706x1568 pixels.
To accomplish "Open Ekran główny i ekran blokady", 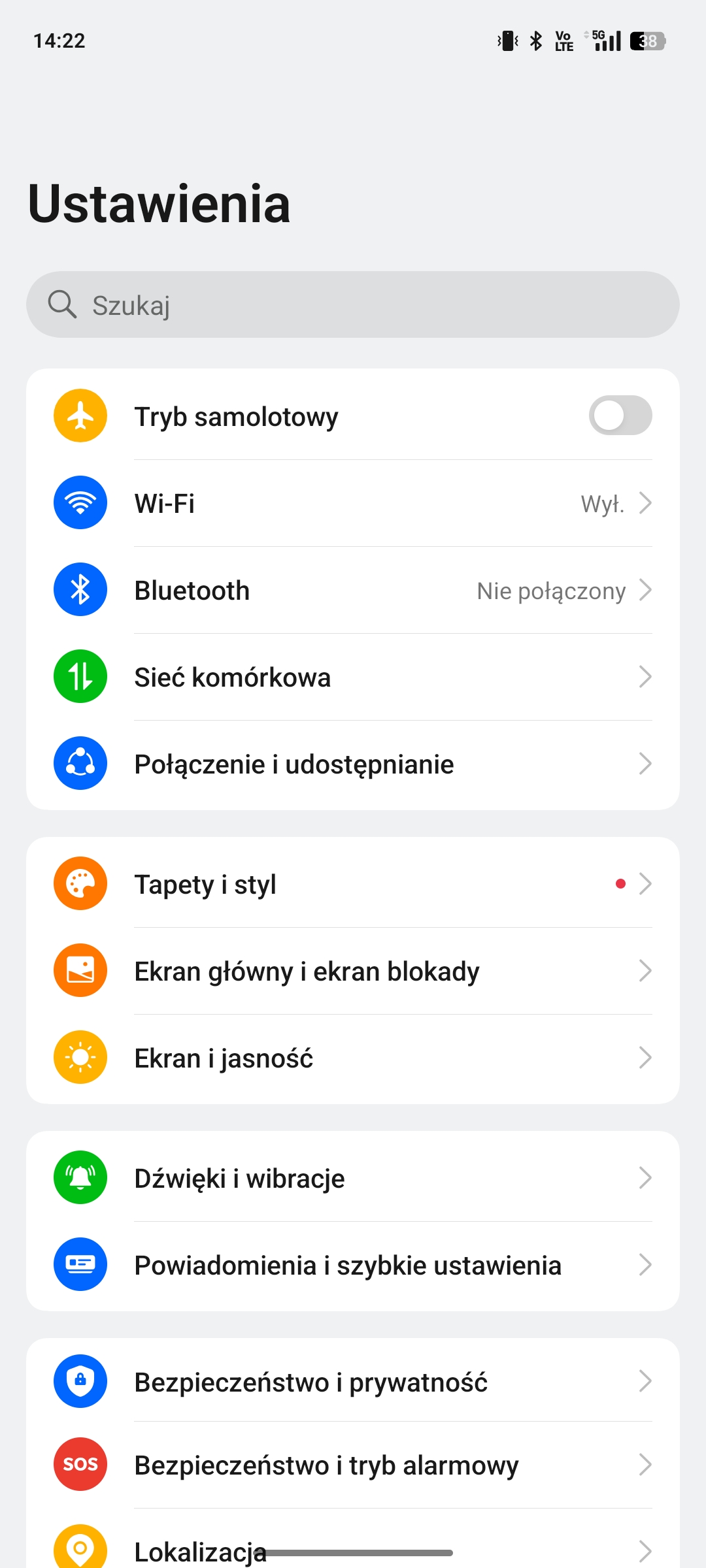I will 353,971.
